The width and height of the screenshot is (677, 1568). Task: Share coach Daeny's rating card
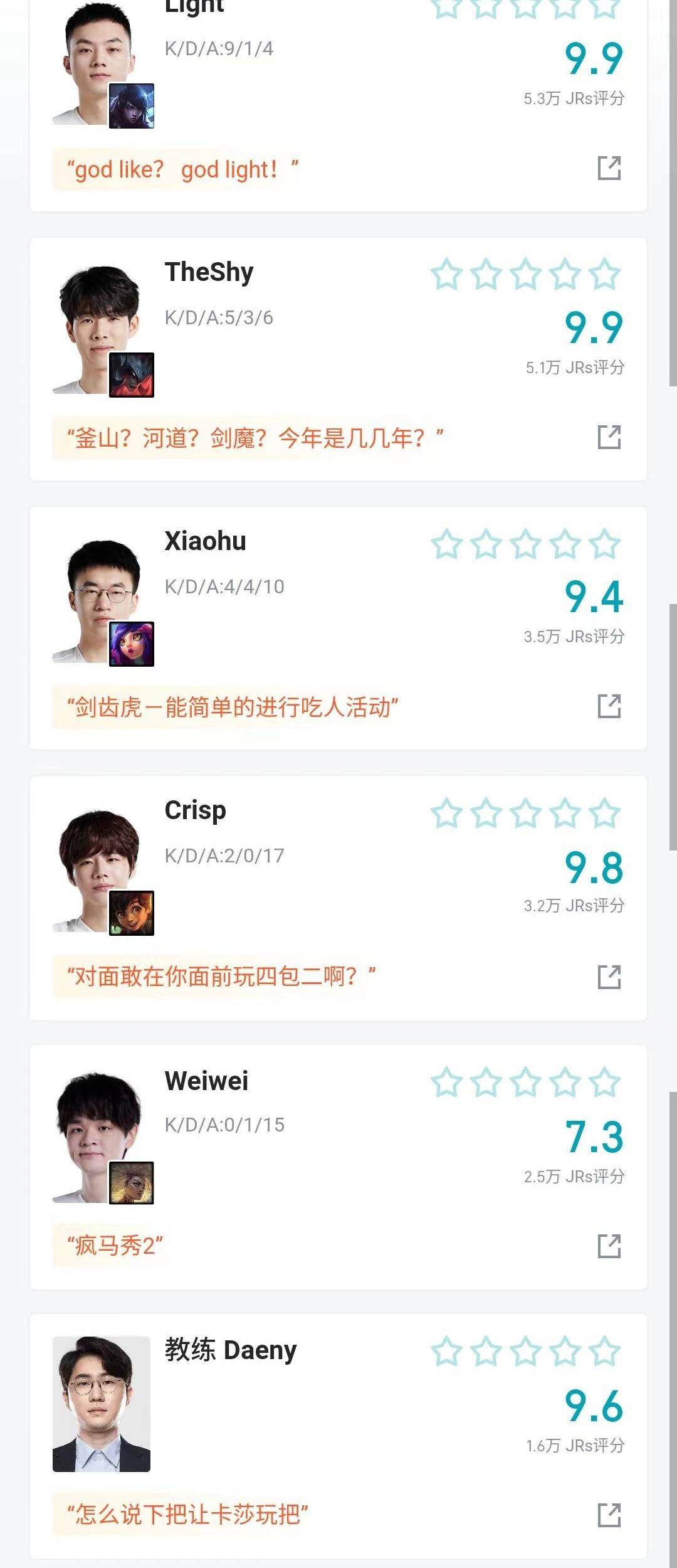609,1515
